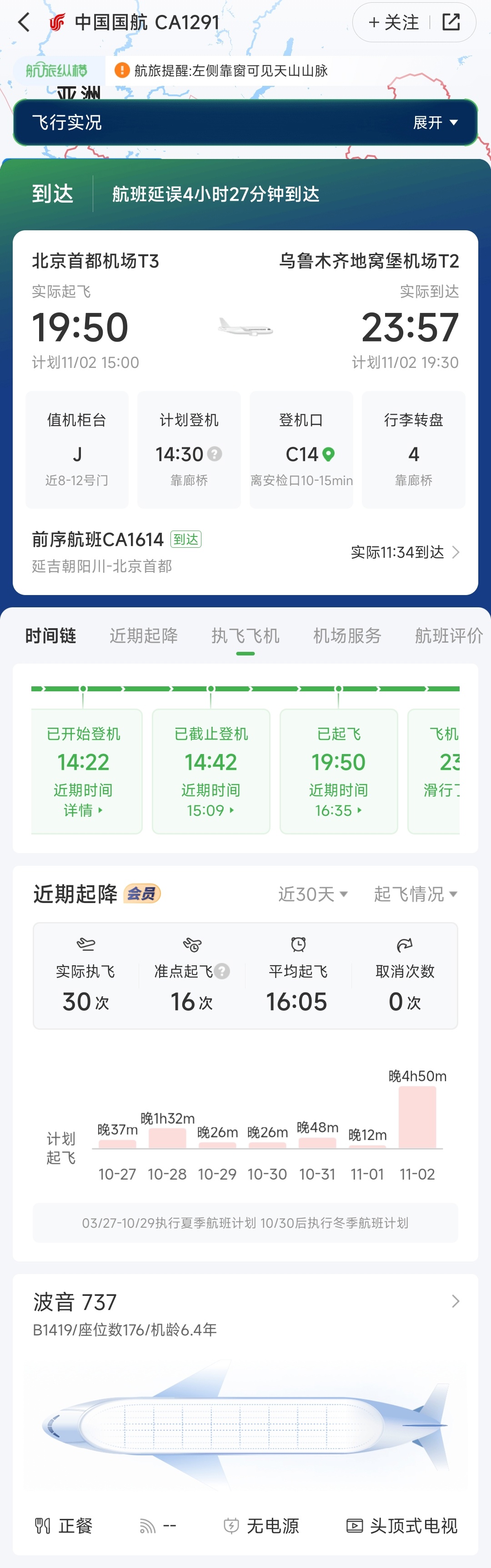Switch to the 航班评价 tab
The width and height of the screenshot is (491, 1568).
pos(448,635)
